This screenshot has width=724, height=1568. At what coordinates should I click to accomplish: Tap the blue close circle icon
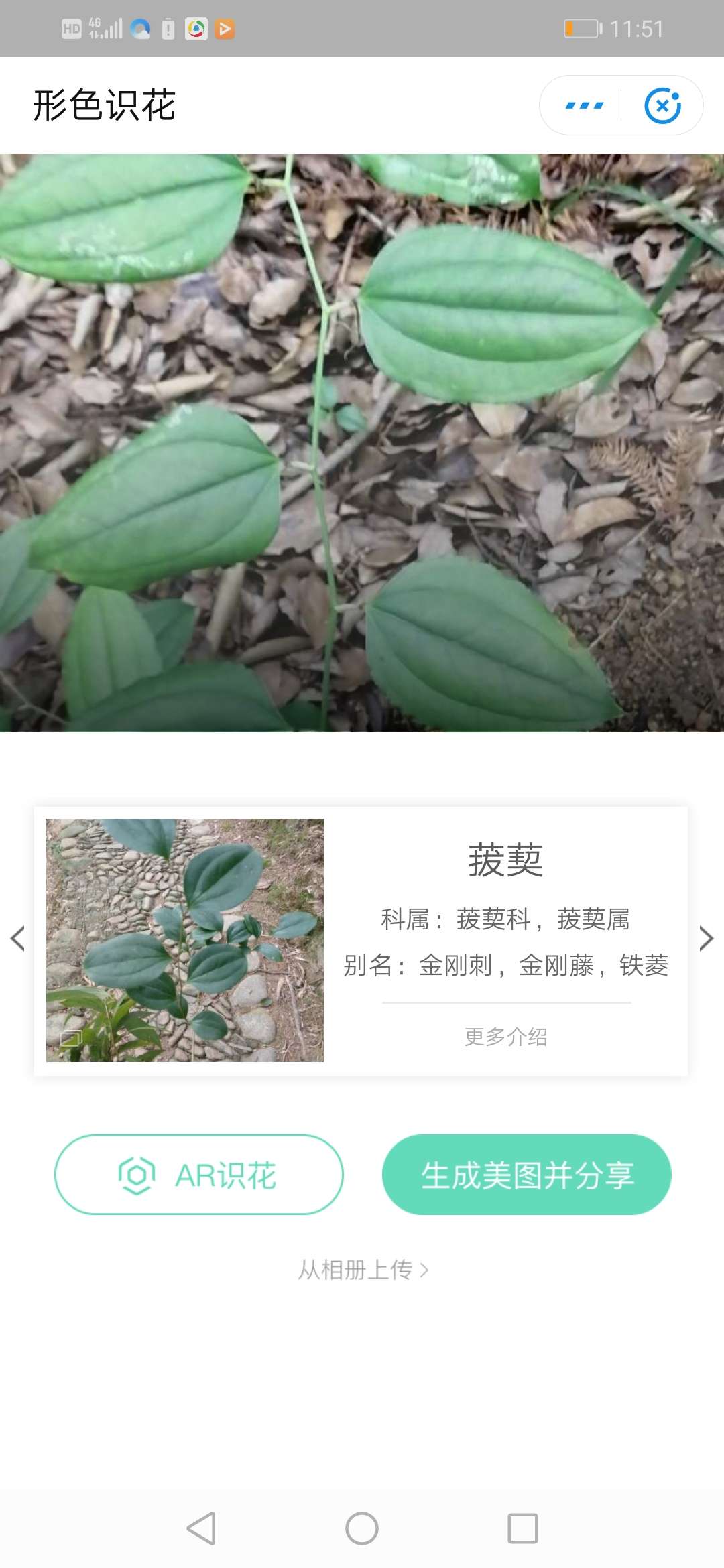pos(664,105)
